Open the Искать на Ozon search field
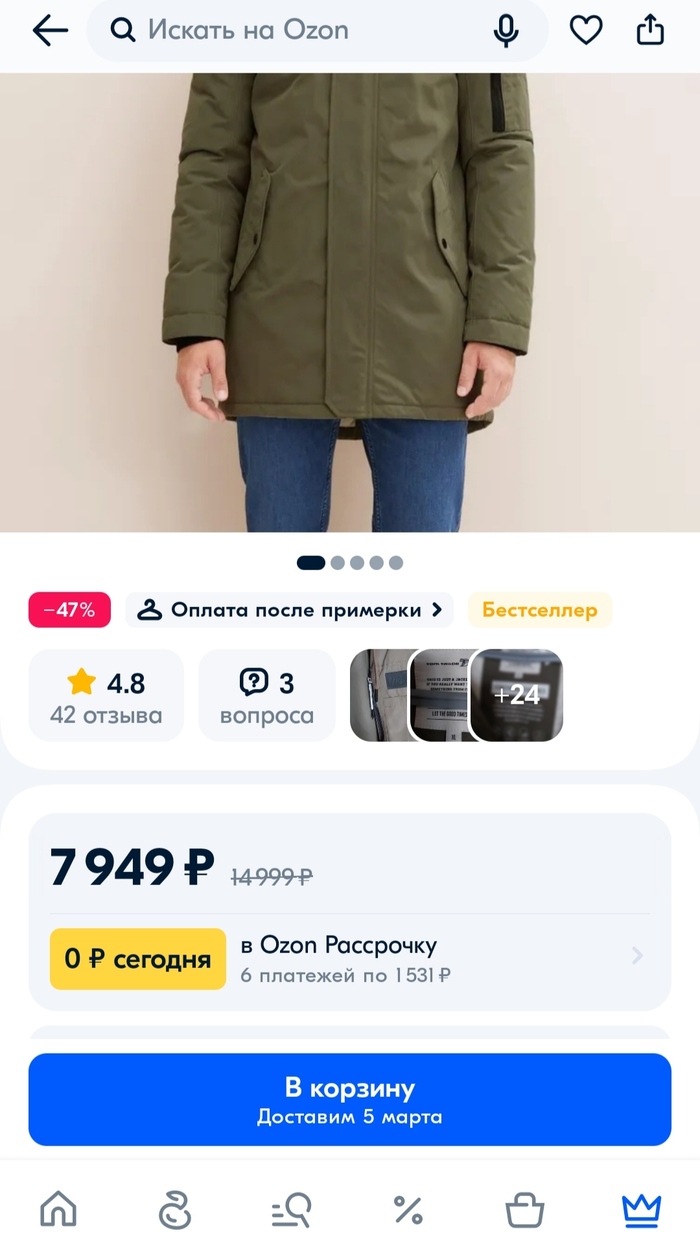Screen dimensions: 700x1255 click(300, 31)
